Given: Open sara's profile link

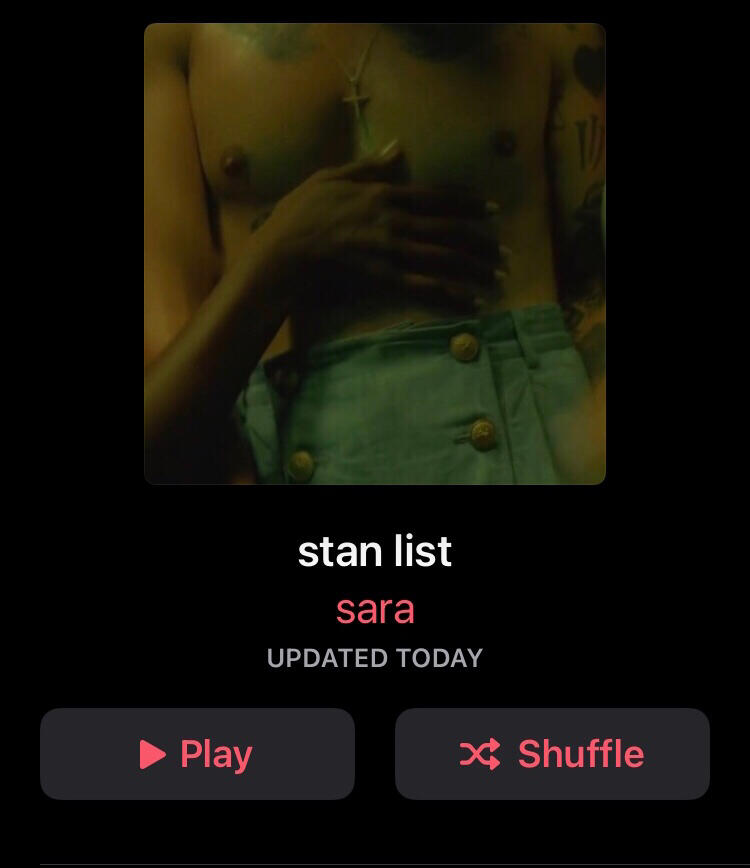Looking at the screenshot, I should point(375,609).
